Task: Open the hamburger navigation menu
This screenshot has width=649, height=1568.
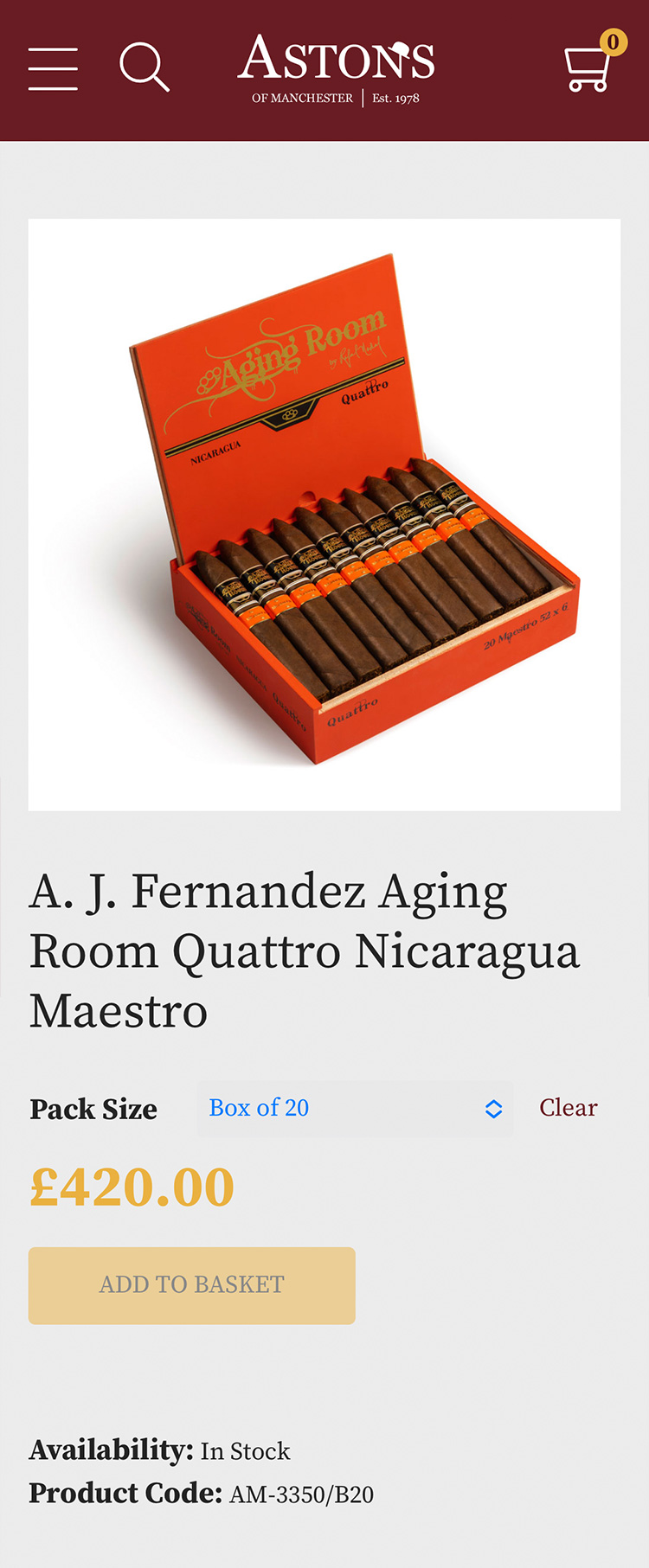Action: [x=53, y=69]
